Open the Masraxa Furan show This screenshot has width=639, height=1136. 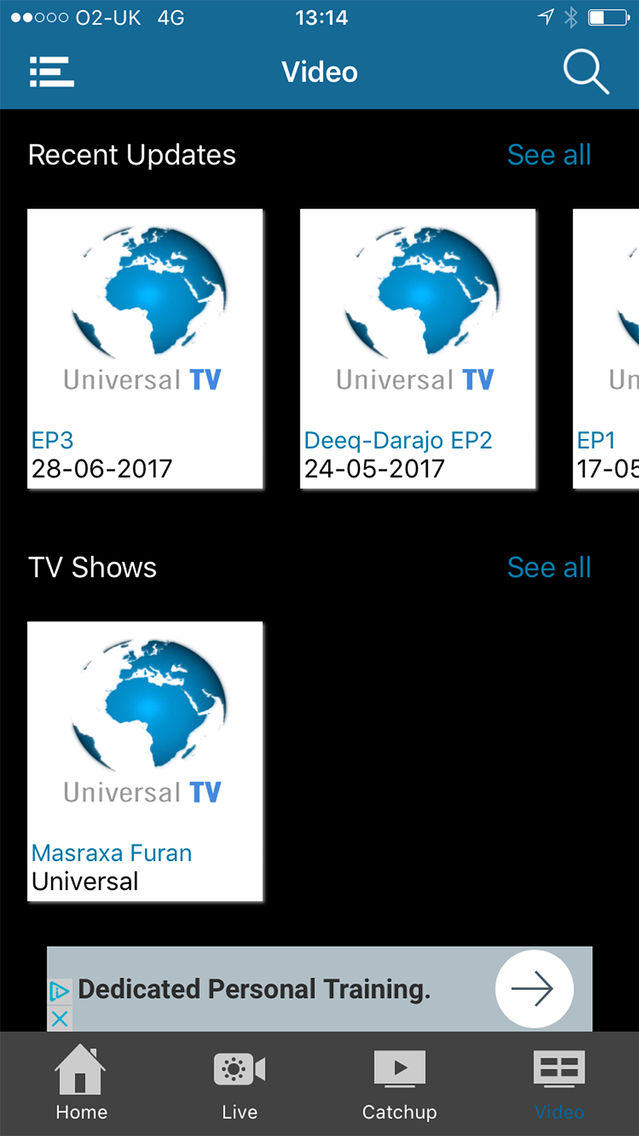145,761
